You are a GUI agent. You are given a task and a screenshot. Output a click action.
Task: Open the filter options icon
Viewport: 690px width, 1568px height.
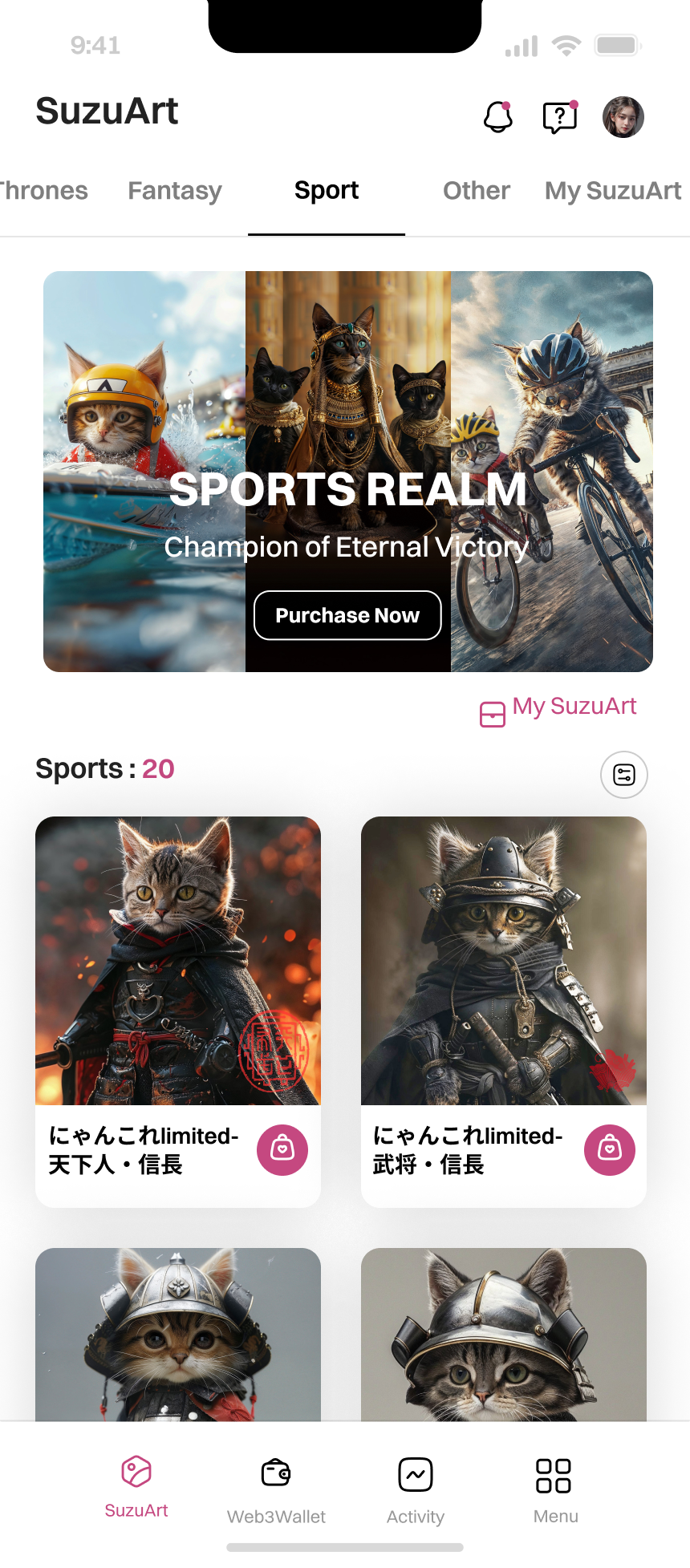coord(623,775)
